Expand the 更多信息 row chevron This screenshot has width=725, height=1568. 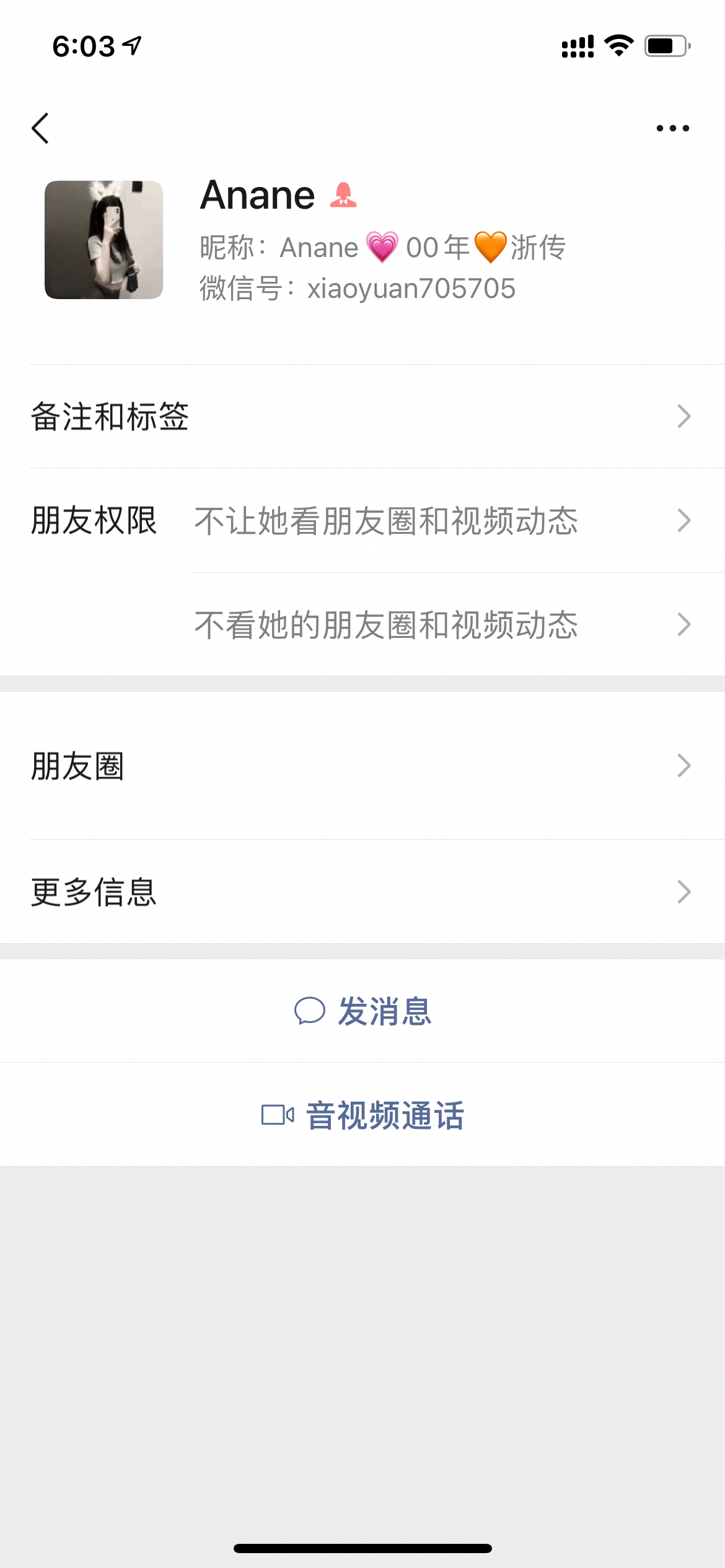point(684,891)
